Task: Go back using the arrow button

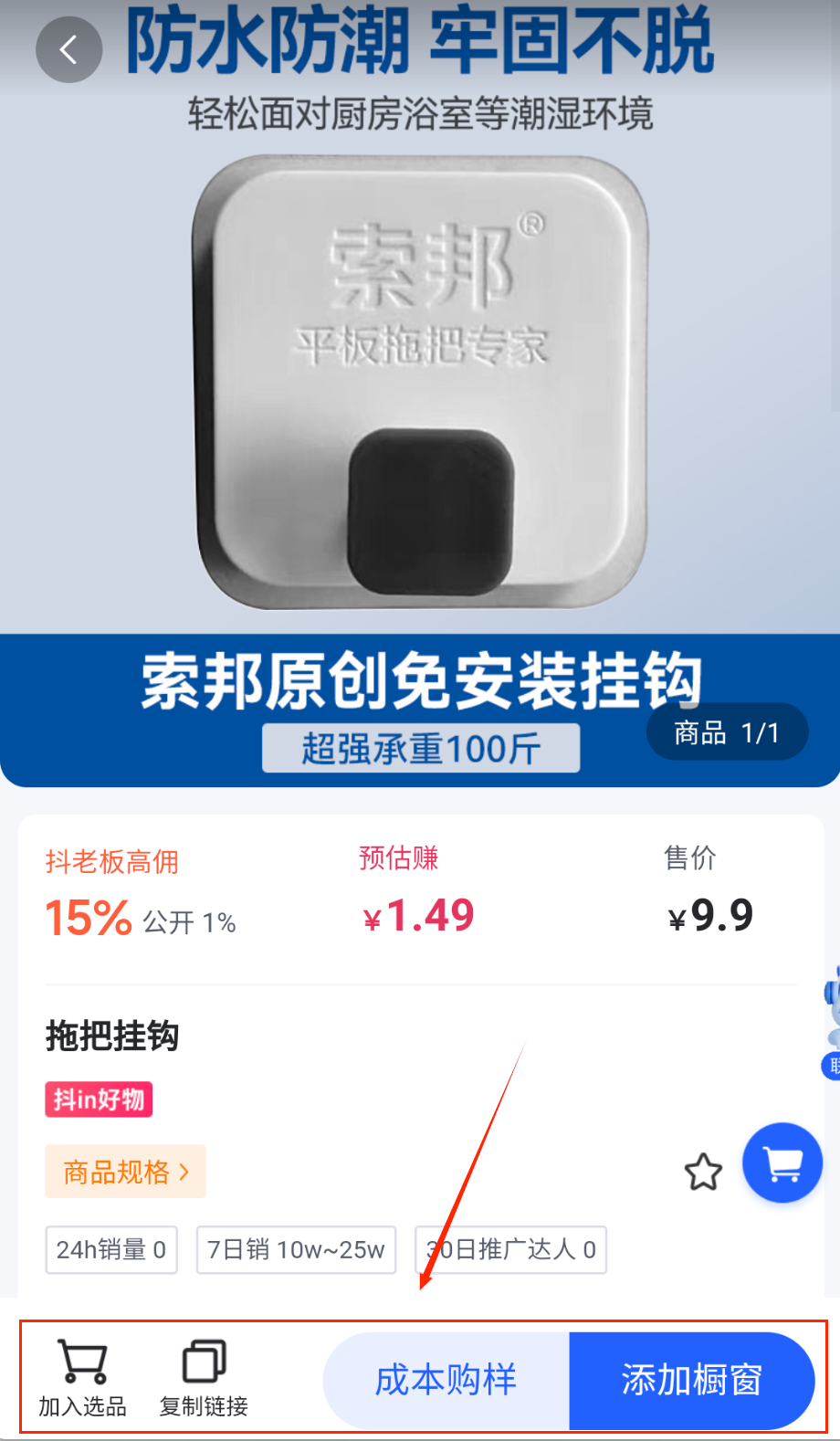Action: pyautogui.click(x=68, y=49)
